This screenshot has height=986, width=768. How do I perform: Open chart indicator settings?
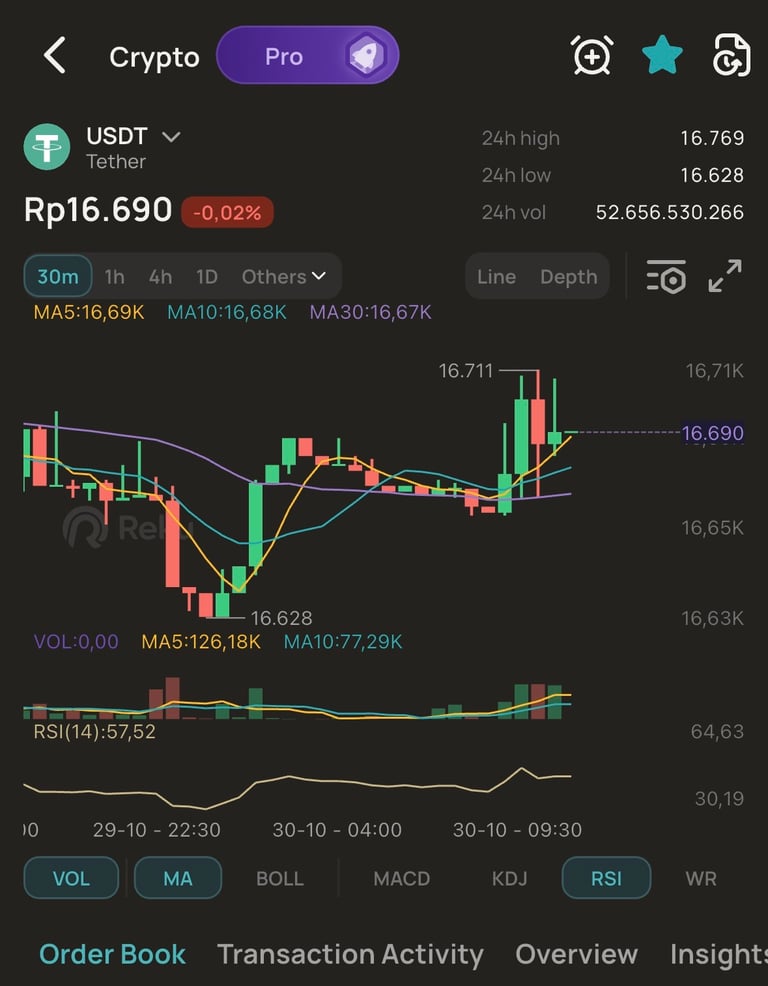click(x=666, y=277)
